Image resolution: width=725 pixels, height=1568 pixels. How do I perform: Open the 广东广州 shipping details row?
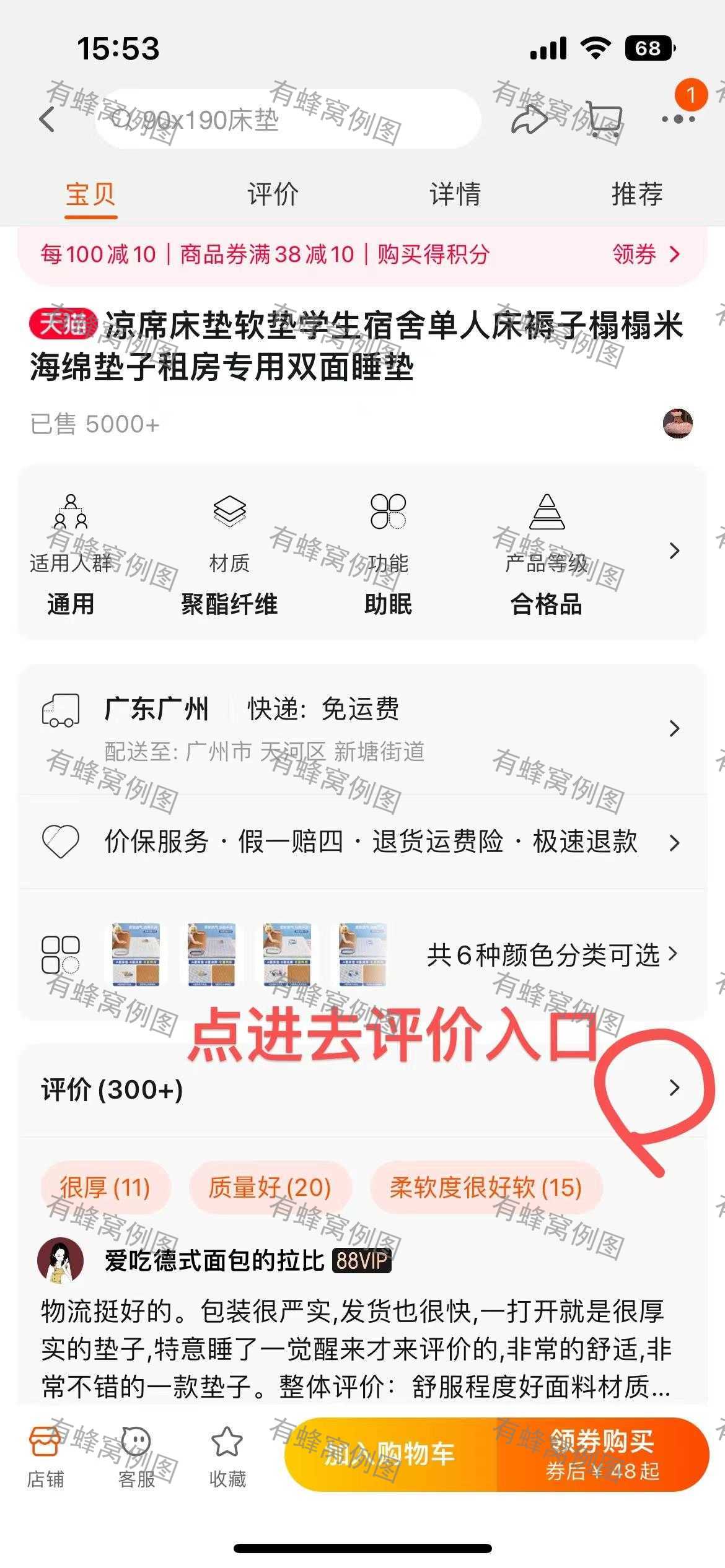point(362,728)
